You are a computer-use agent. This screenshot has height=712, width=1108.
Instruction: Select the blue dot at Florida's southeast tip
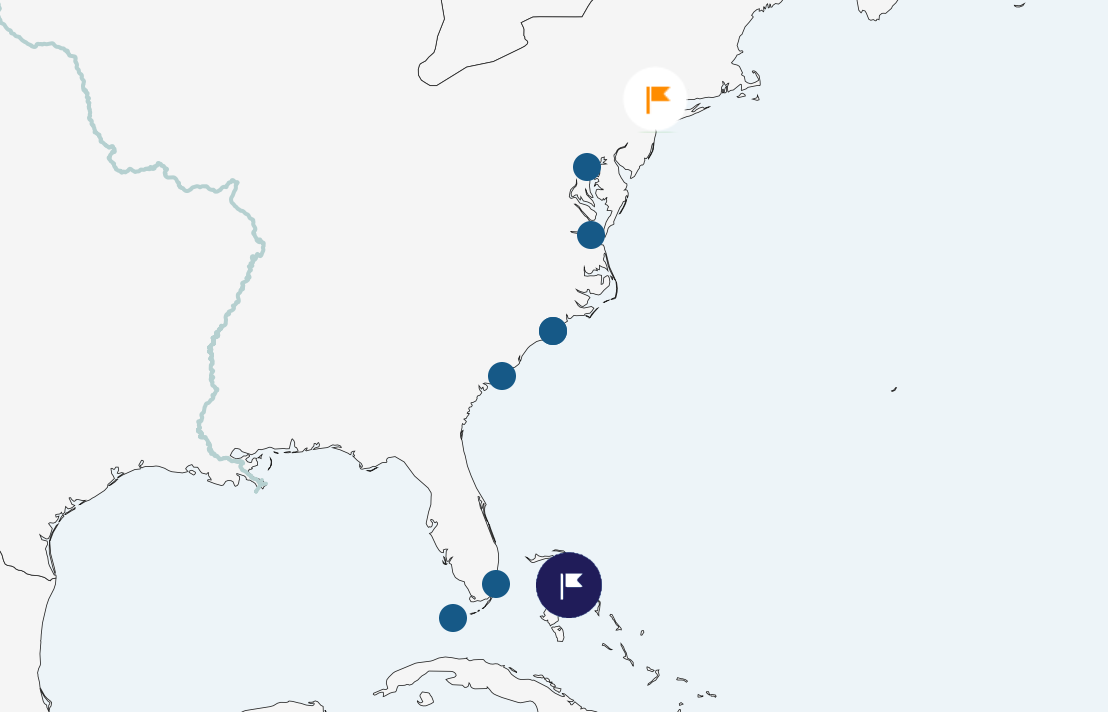[x=496, y=584]
